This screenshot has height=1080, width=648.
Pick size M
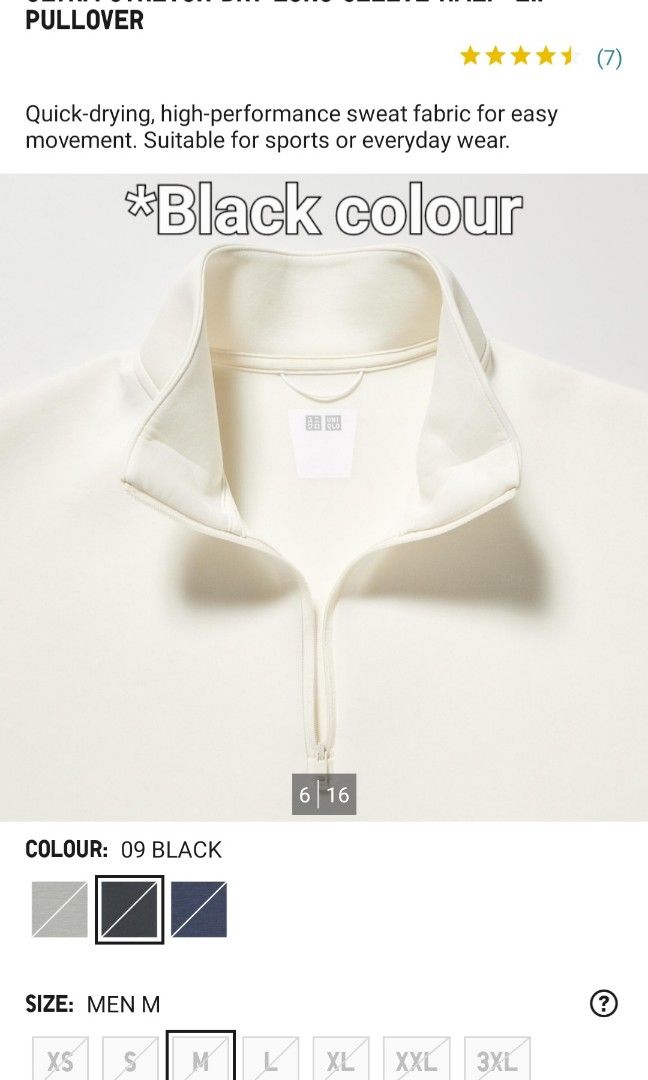(x=200, y=1056)
